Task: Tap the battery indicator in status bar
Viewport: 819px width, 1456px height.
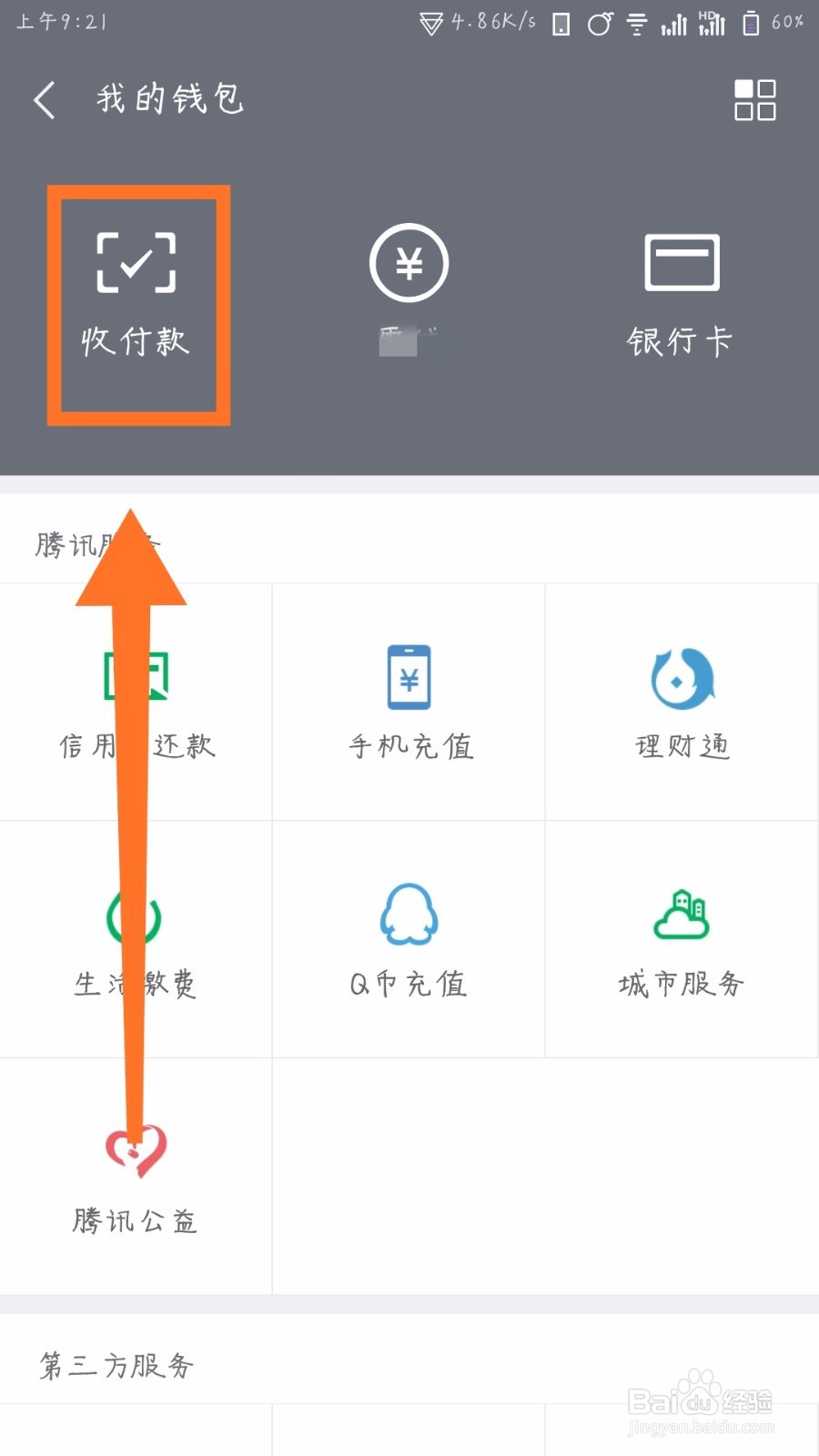Action: coord(751,23)
